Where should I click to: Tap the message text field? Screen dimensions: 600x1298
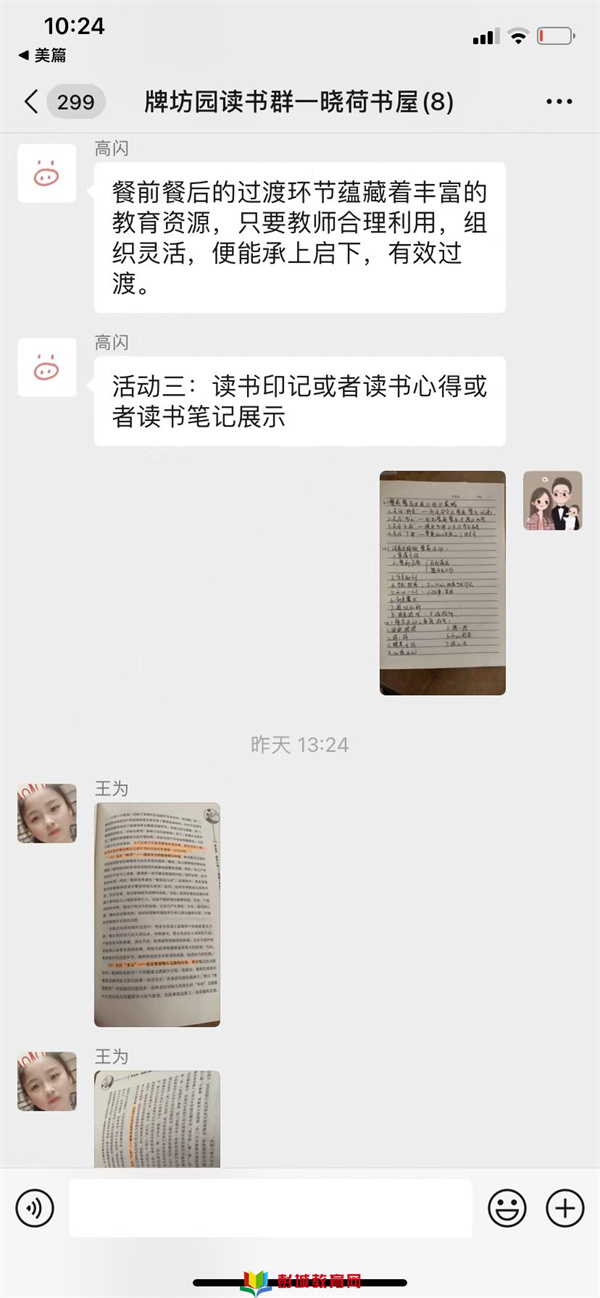[x=270, y=1208]
